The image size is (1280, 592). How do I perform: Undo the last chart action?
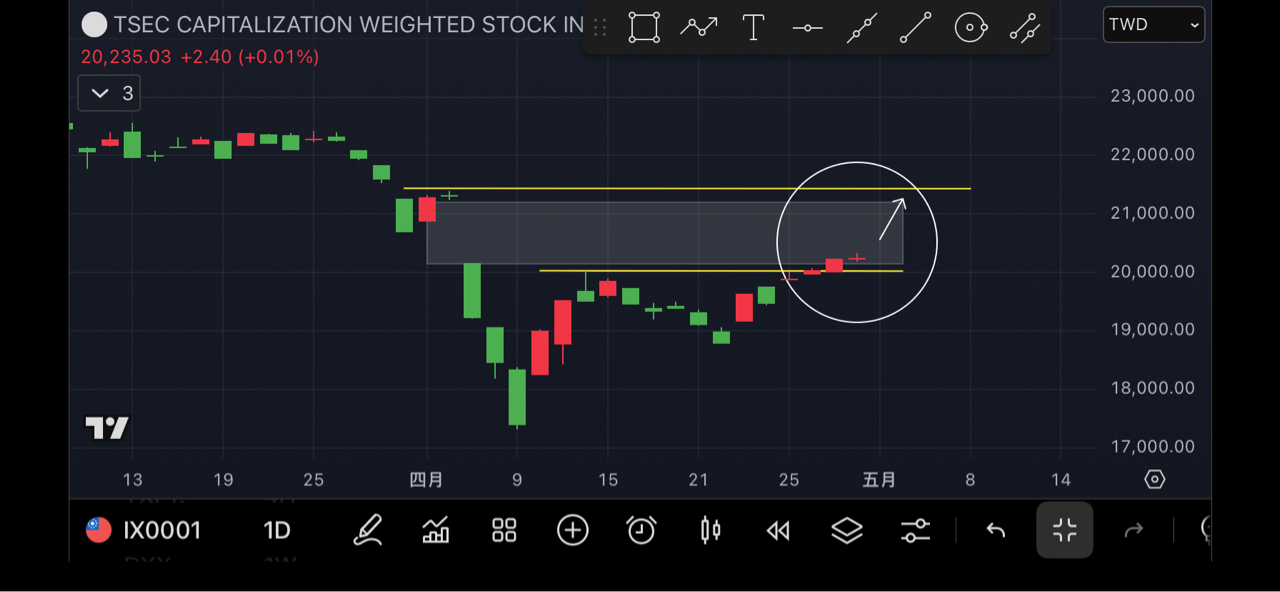(995, 530)
